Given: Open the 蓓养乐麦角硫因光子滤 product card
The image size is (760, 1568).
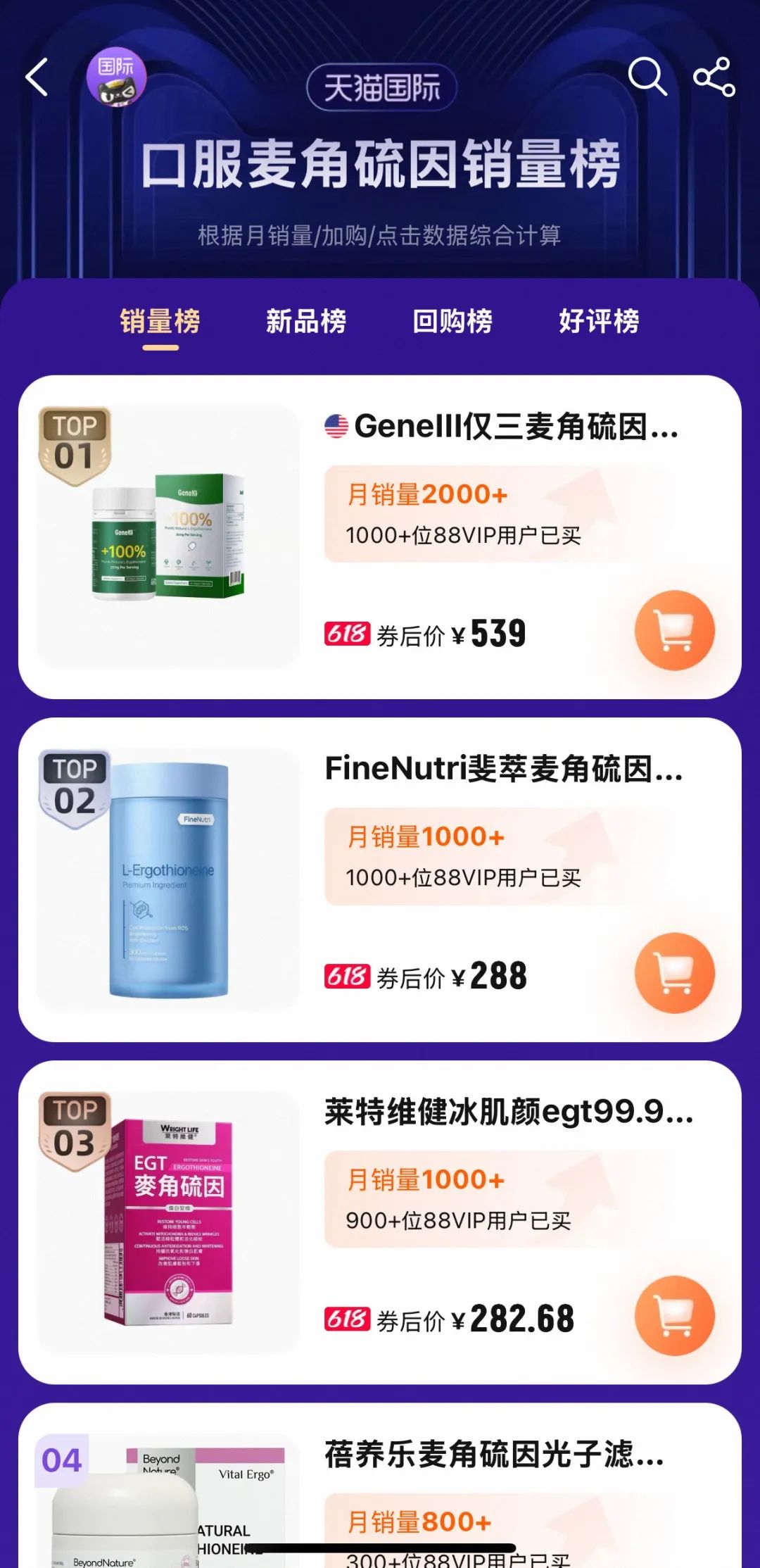Looking at the screenshot, I should point(494,1455).
